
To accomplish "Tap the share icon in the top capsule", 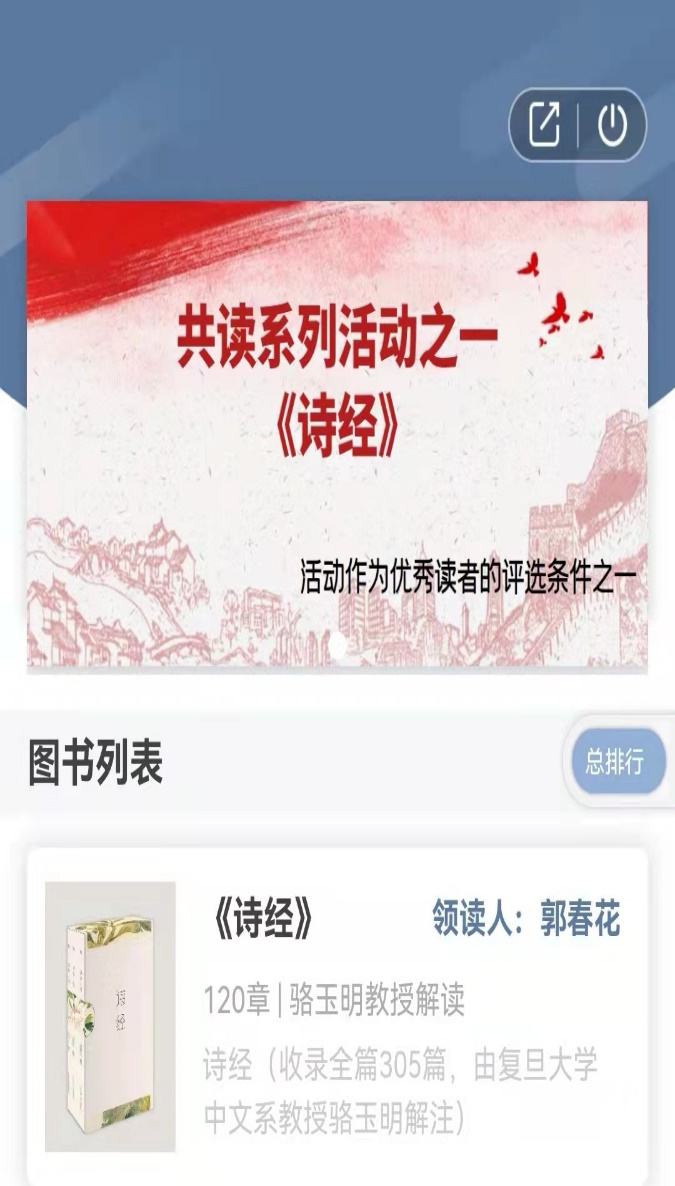I will (544, 125).
